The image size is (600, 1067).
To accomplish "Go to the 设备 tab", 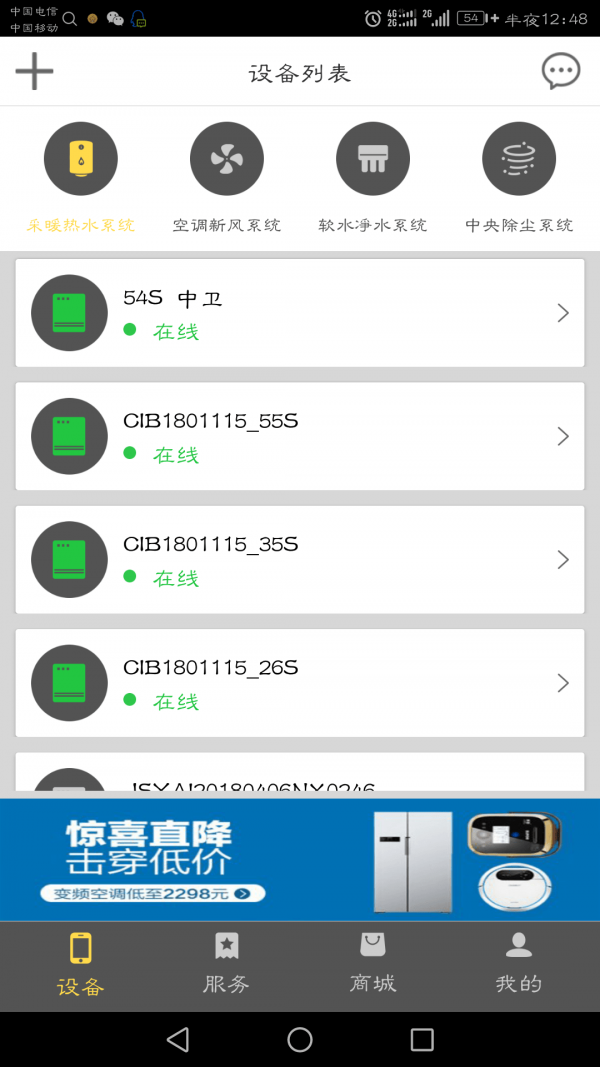I will click(x=81, y=965).
